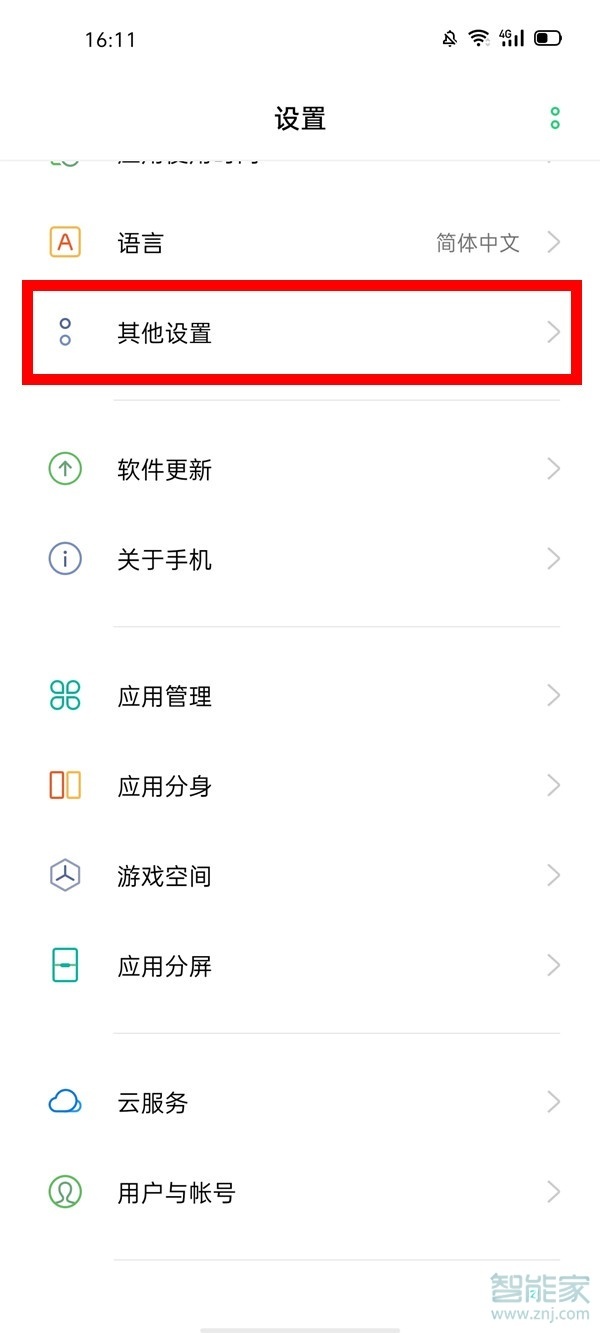This screenshot has width=600, height=1333.
Task: Open 用户与帐号 users and accounts
Action: (x=300, y=1192)
